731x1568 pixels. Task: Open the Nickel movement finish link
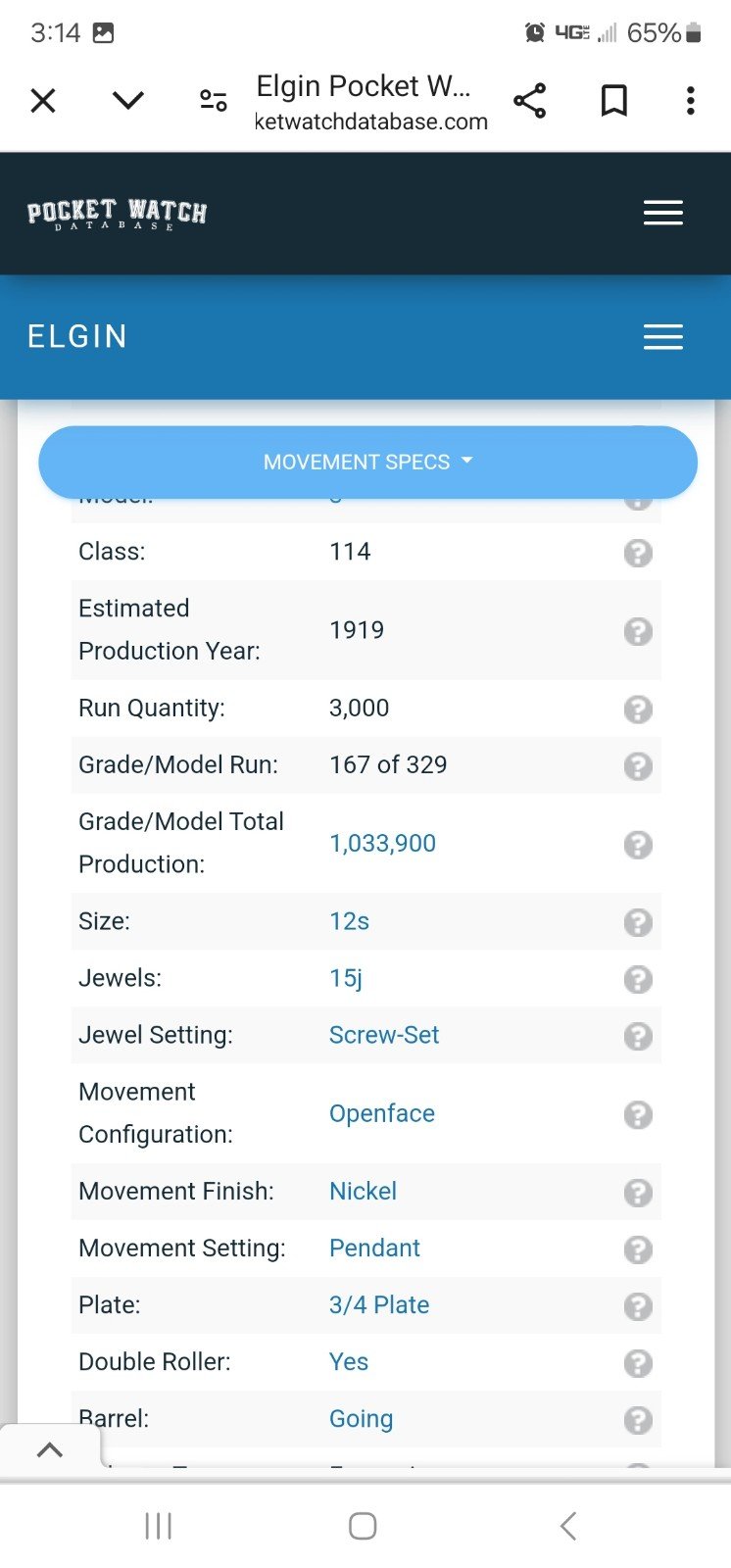click(363, 1191)
